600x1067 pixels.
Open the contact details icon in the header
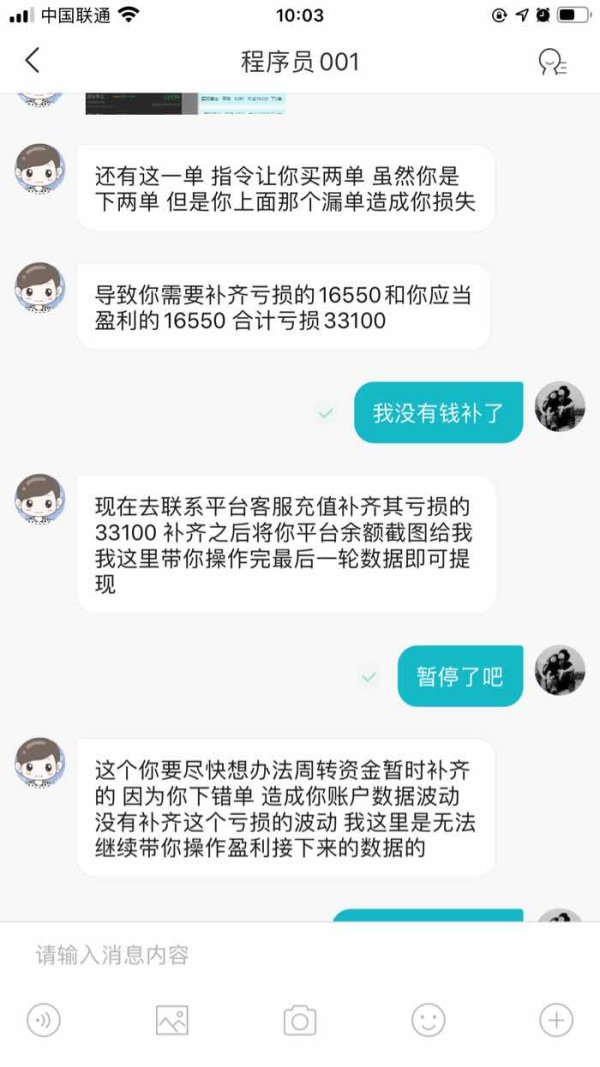pos(552,62)
